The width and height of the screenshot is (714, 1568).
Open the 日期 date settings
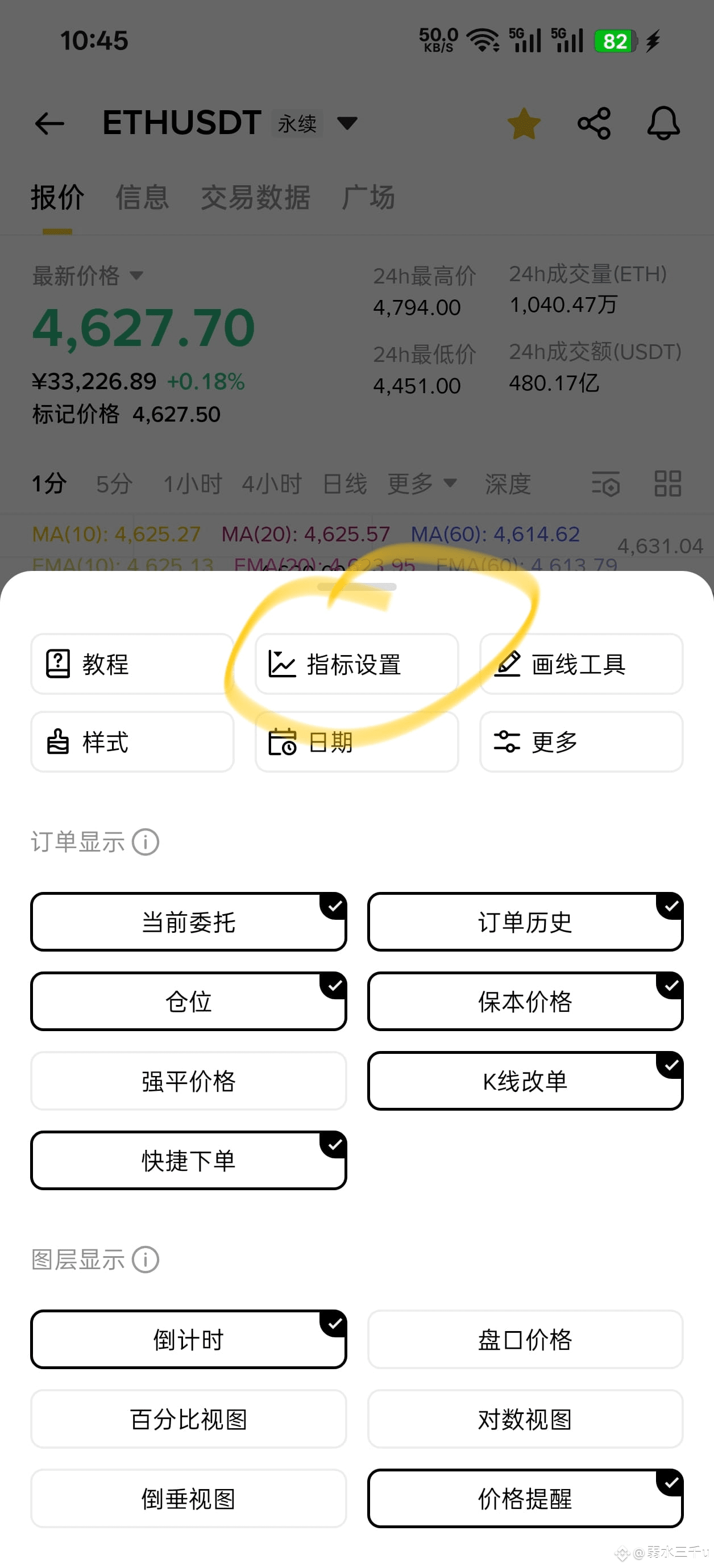356,742
